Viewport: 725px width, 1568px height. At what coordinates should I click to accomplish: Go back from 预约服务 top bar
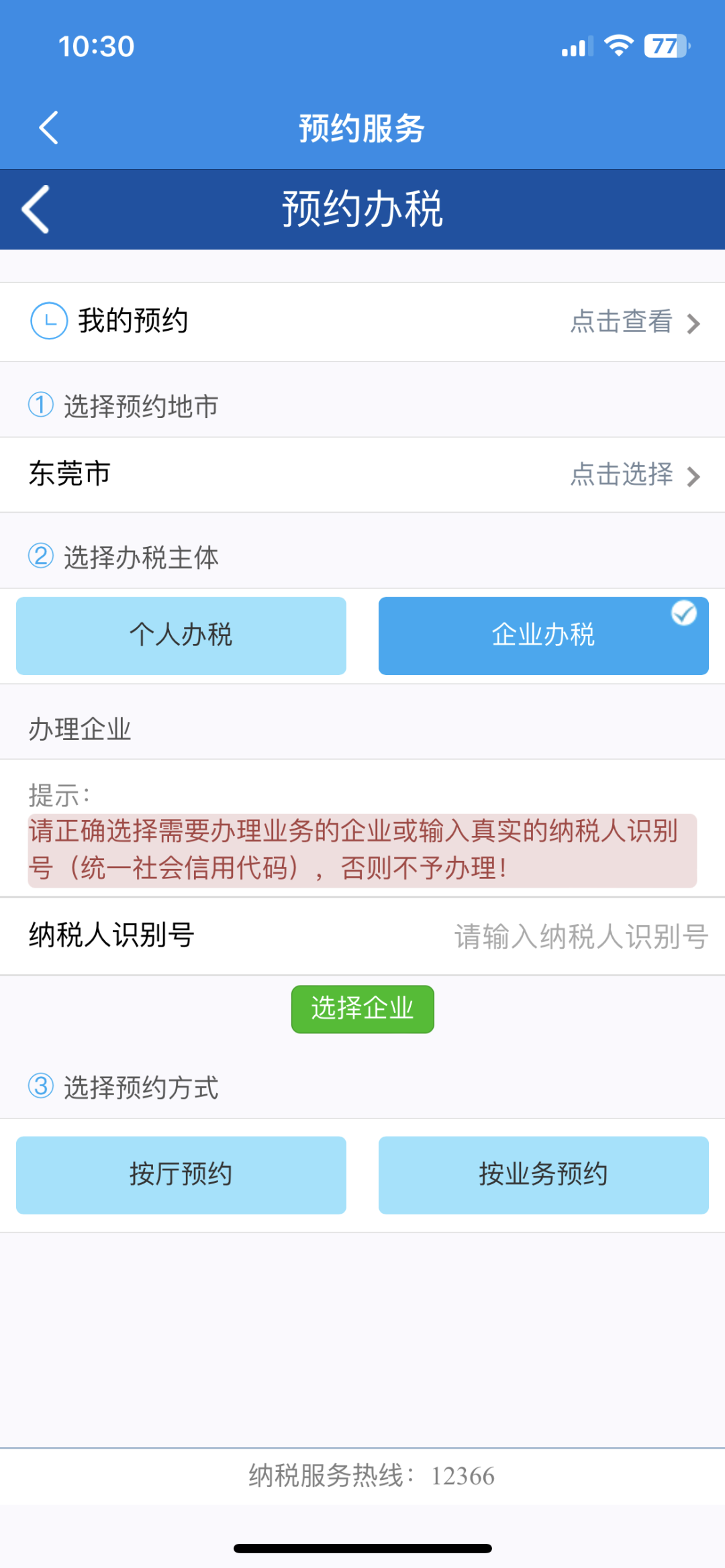[x=48, y=127]
